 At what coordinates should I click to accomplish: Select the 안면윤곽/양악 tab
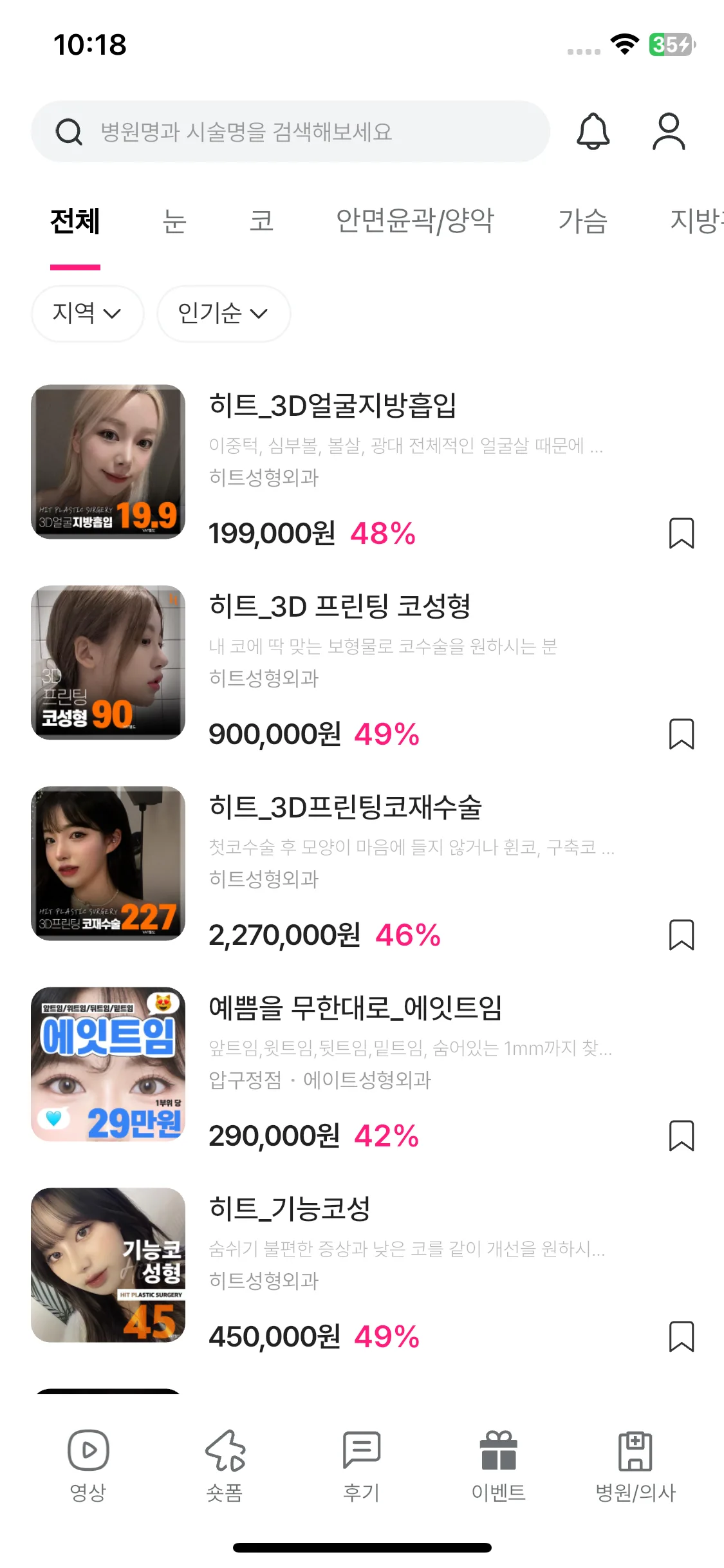[x=414, y=221]
